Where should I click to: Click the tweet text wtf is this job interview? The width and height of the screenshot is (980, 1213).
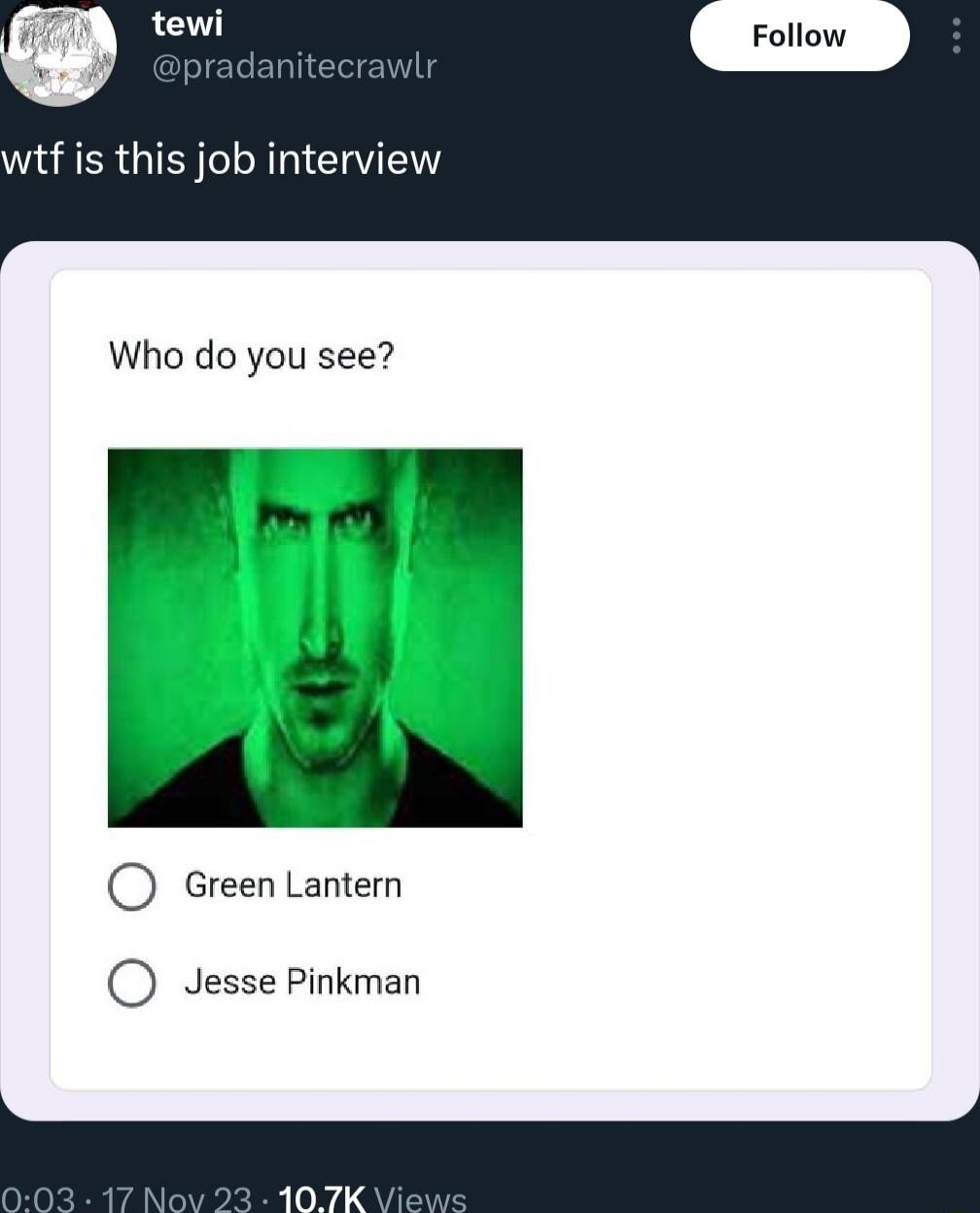tap(221, 158)
